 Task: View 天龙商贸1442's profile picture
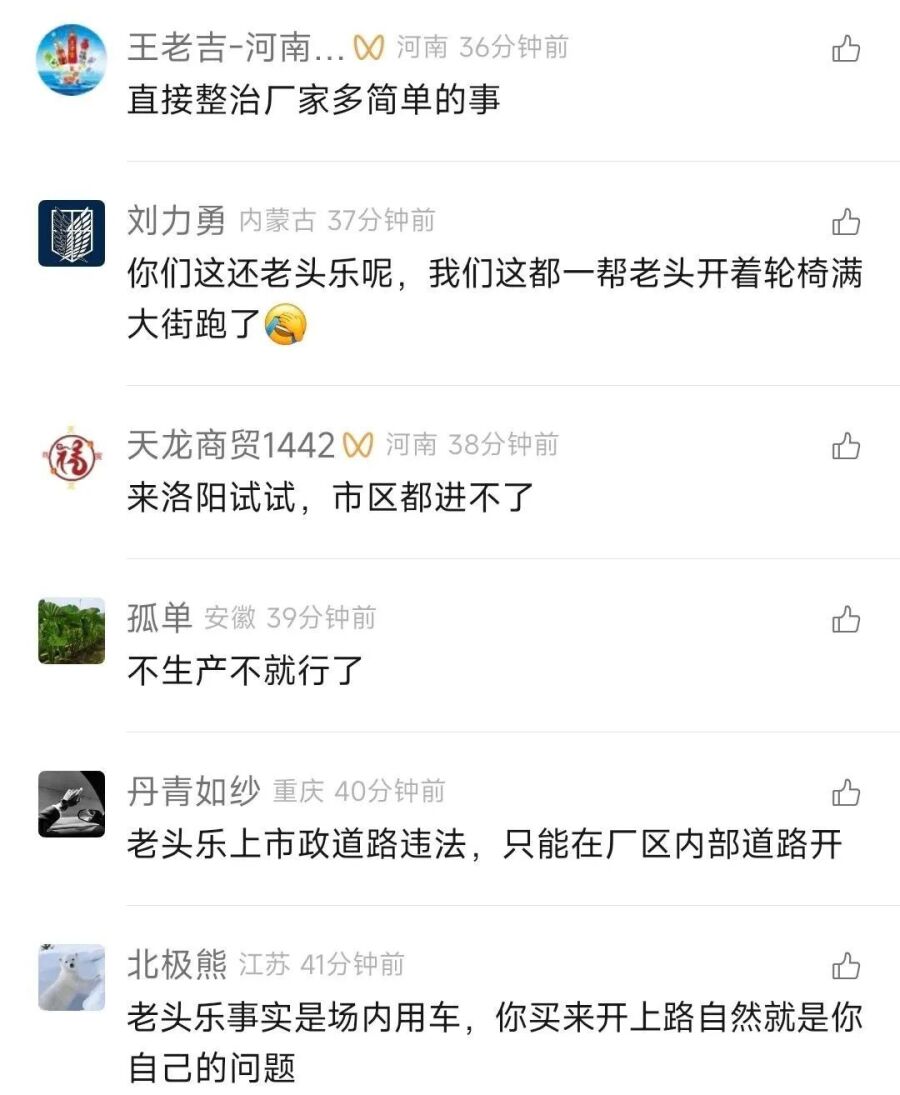point(71,458)
